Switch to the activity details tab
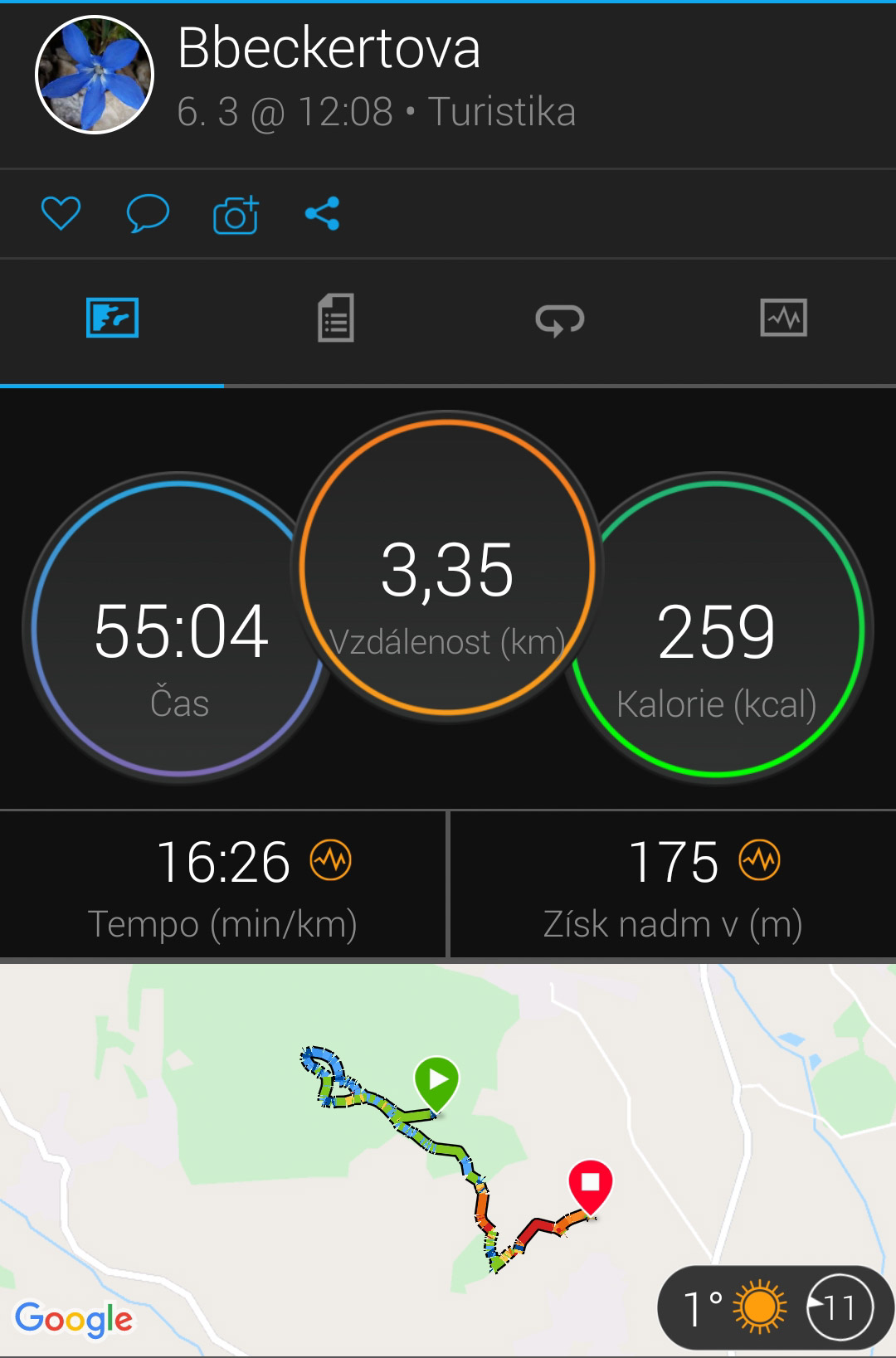This screenshot has height=1358, width=896. (336, 319)
